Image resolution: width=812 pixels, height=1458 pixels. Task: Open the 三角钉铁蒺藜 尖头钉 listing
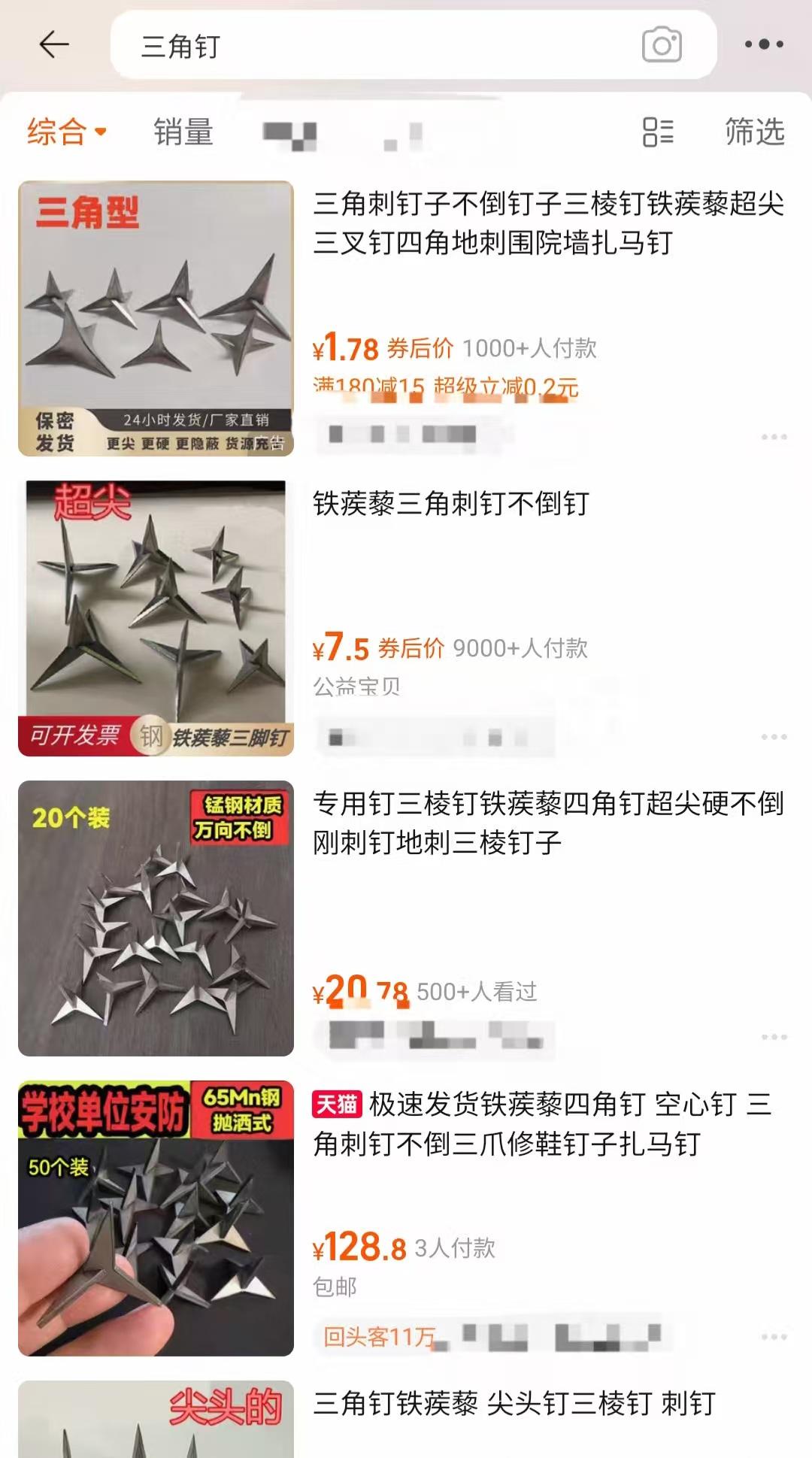pyautogui.click(x=514, y=1404)
